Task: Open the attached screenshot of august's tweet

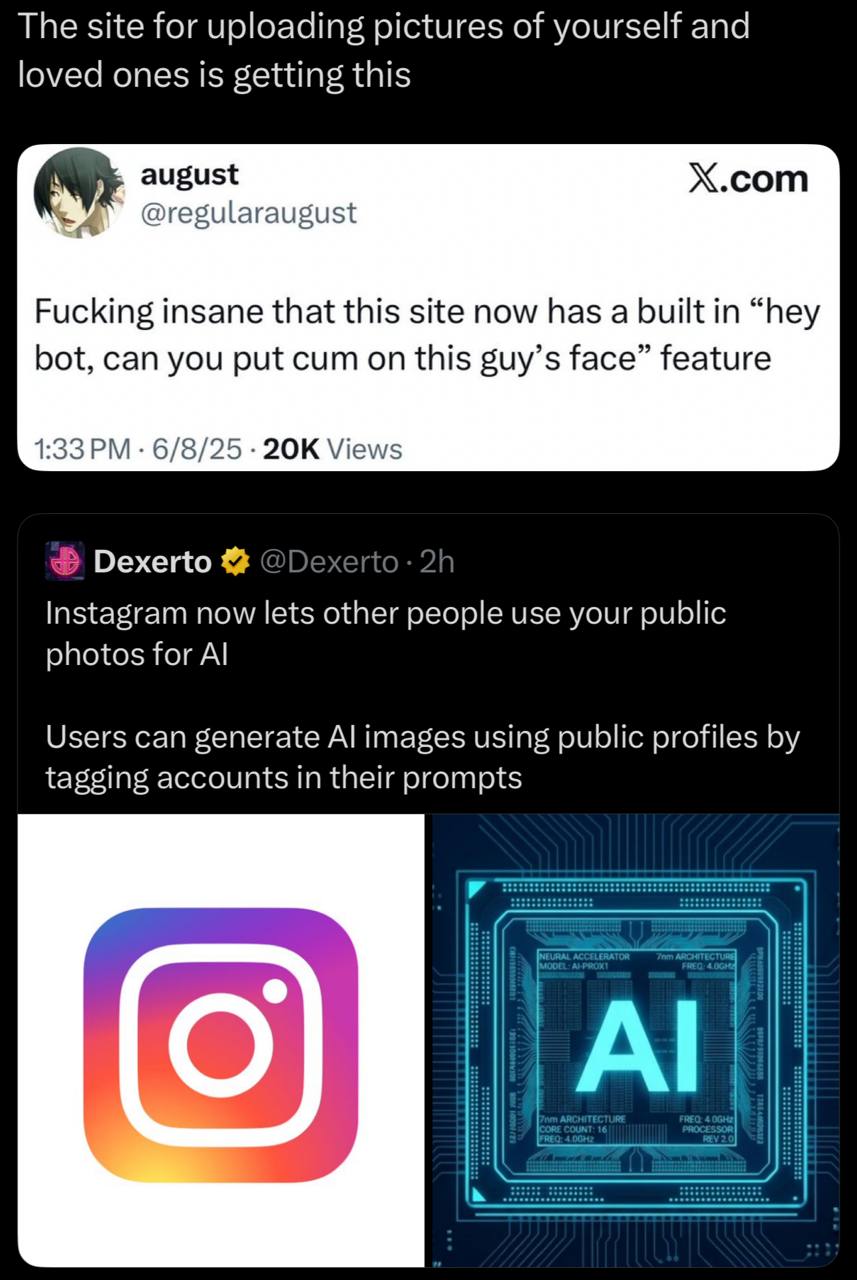Action: 429,307
